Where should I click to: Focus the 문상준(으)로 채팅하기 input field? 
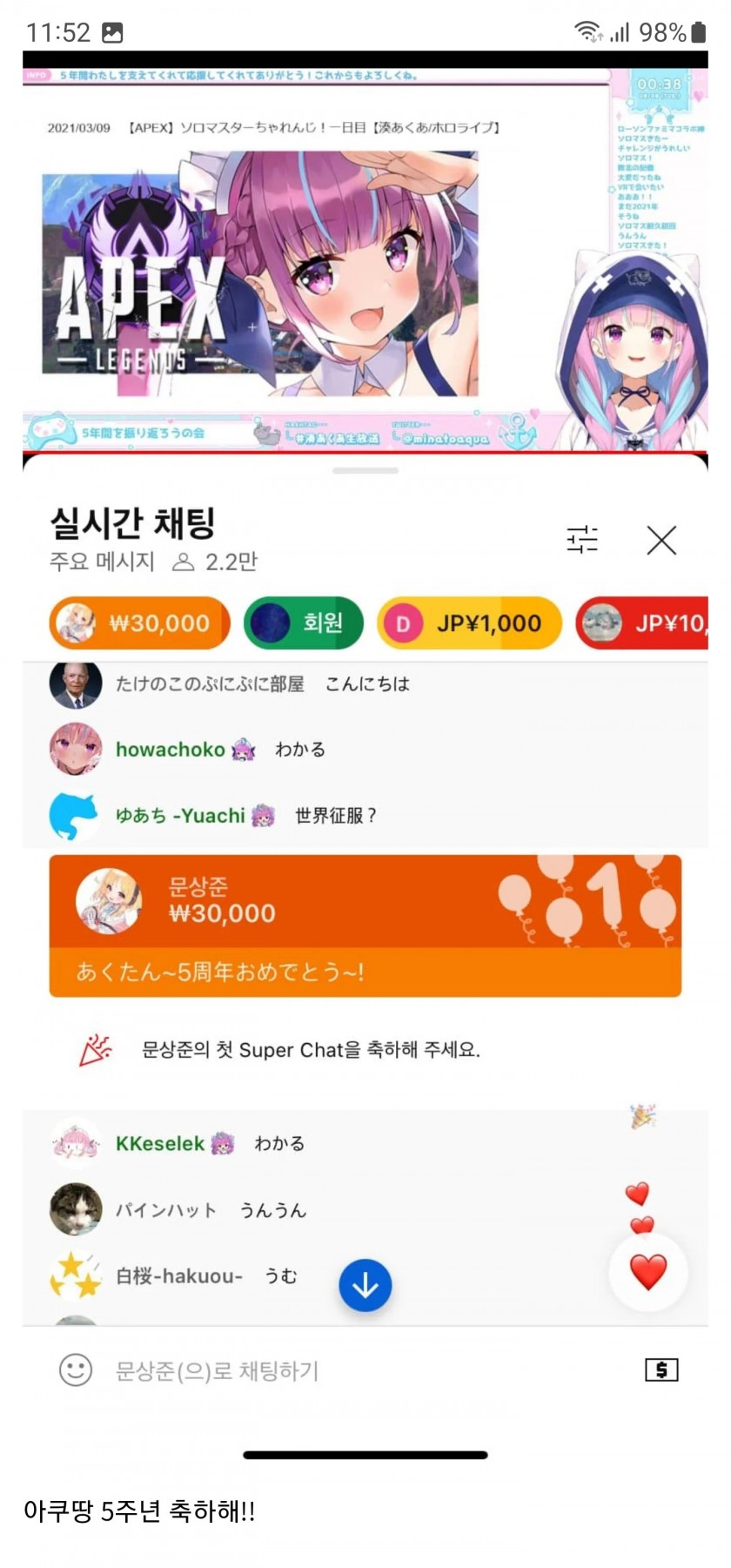pyautogui.click(x=348, y=1371)
